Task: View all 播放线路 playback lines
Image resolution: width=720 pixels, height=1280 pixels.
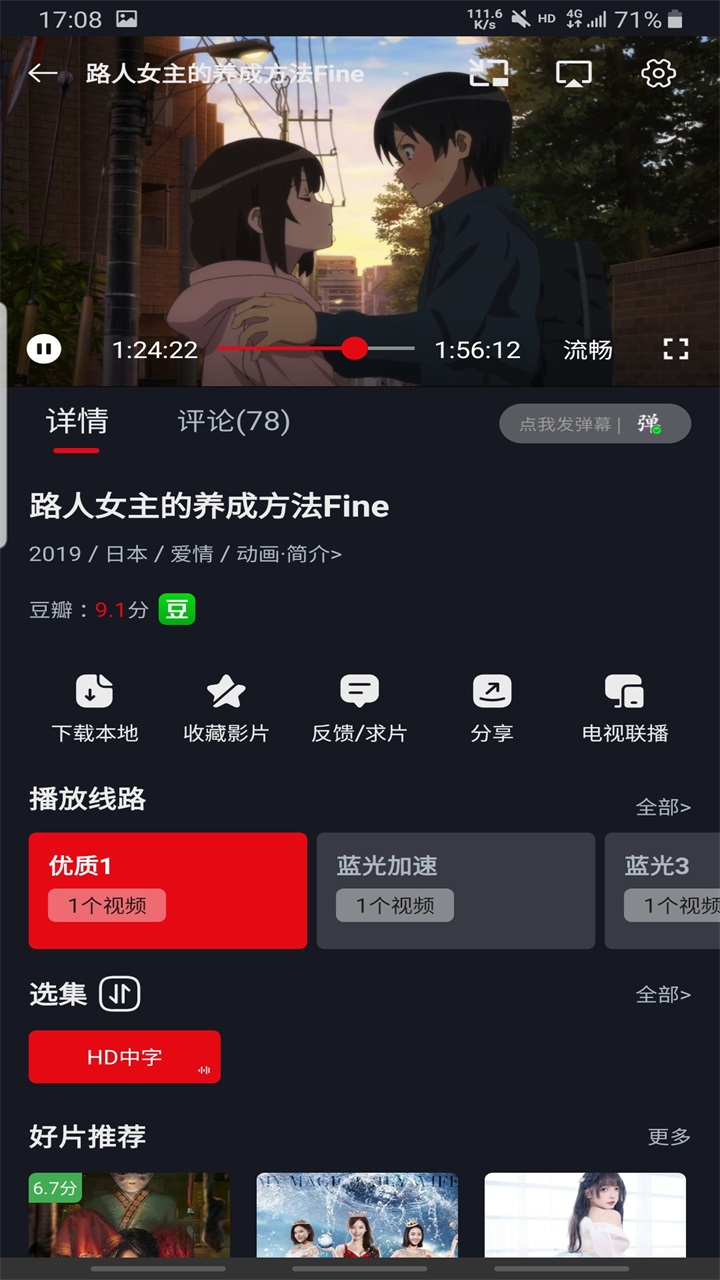Action: point(663,807)
